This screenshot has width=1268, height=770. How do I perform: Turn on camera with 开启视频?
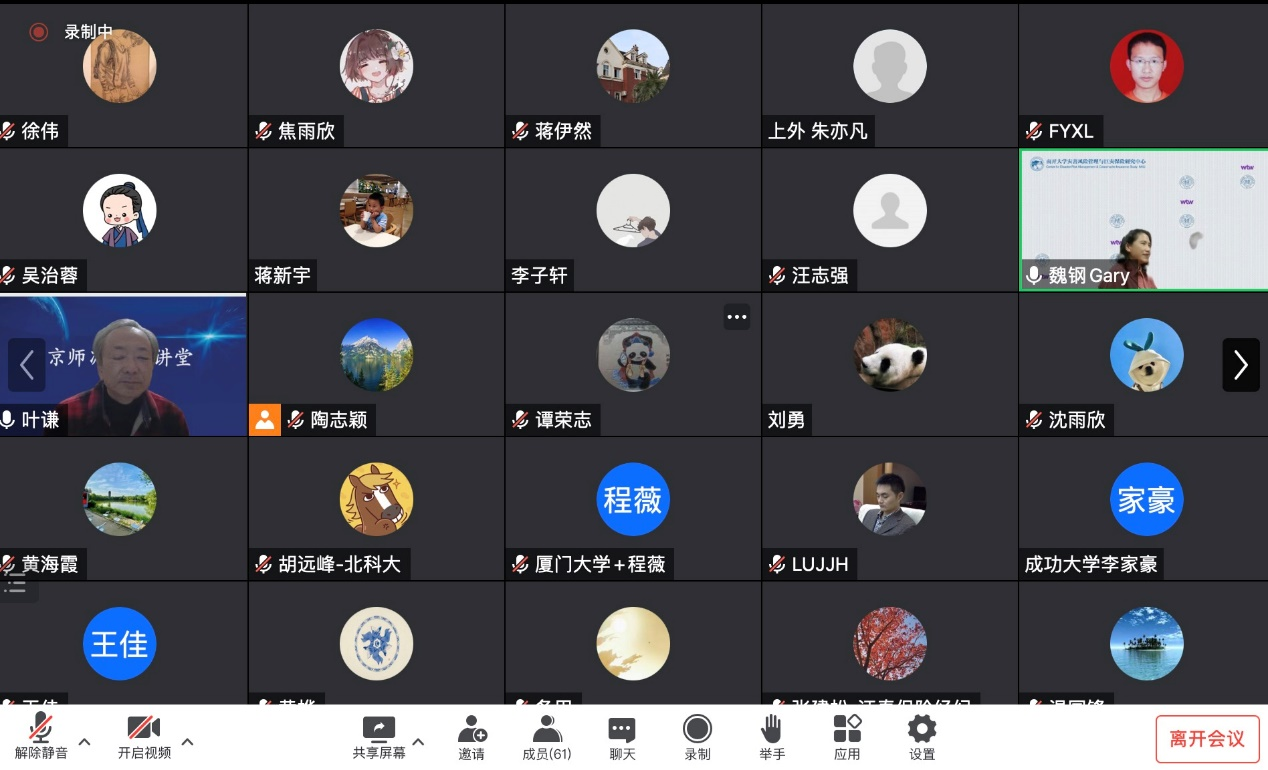tap(144, 737)
